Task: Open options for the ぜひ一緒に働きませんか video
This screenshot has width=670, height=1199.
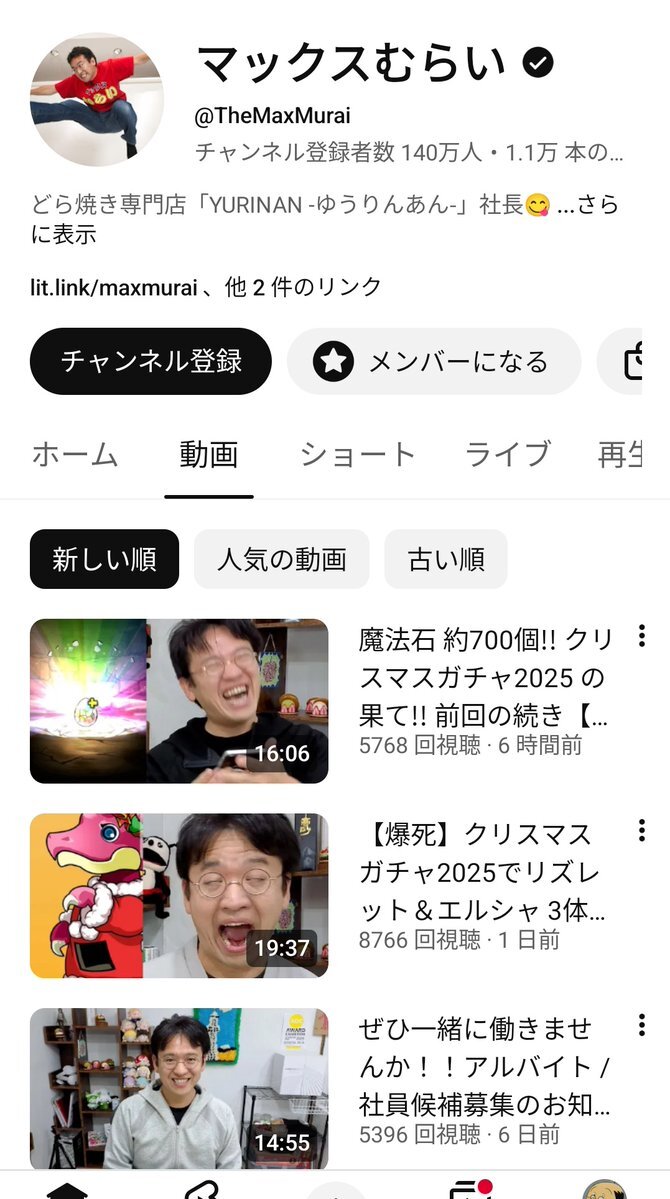Action: point(641,1025)
